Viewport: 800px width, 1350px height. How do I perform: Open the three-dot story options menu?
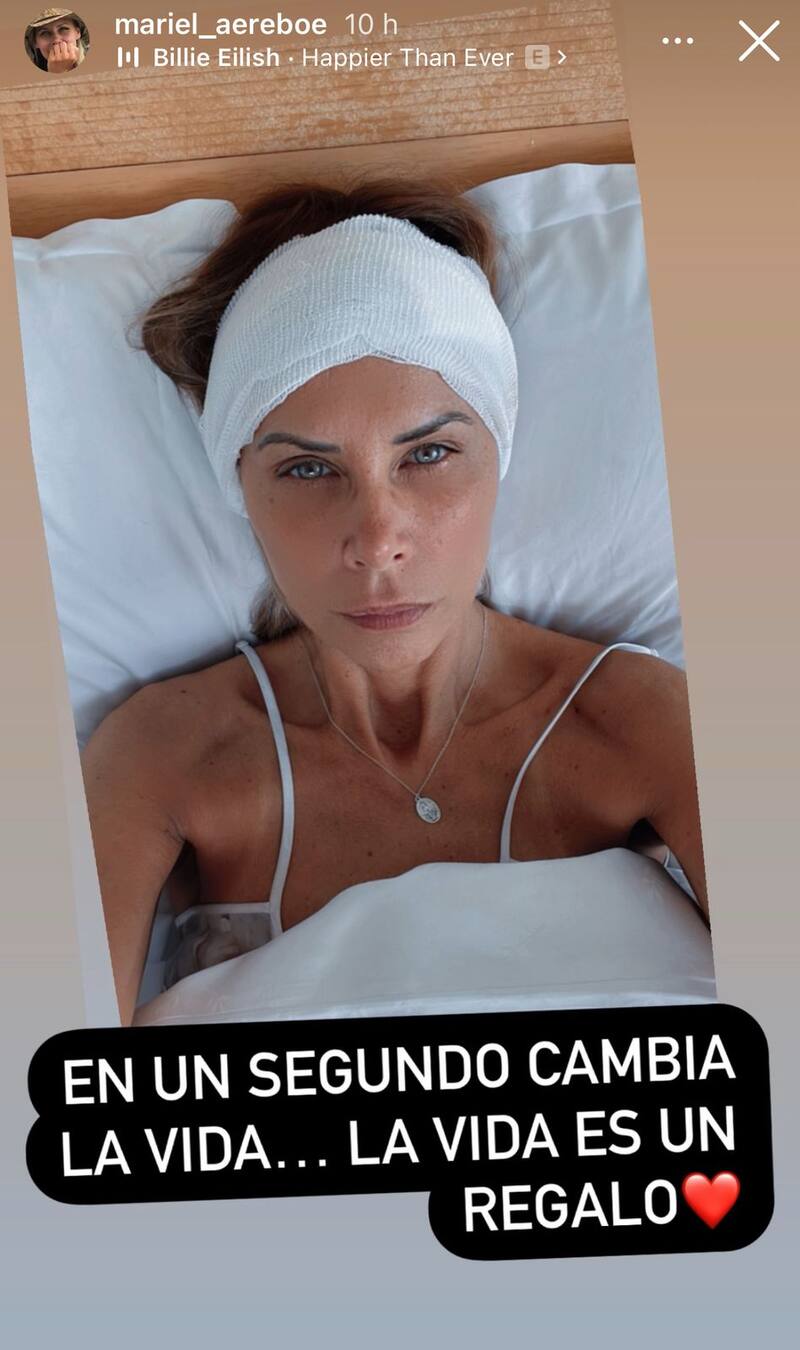678,42
